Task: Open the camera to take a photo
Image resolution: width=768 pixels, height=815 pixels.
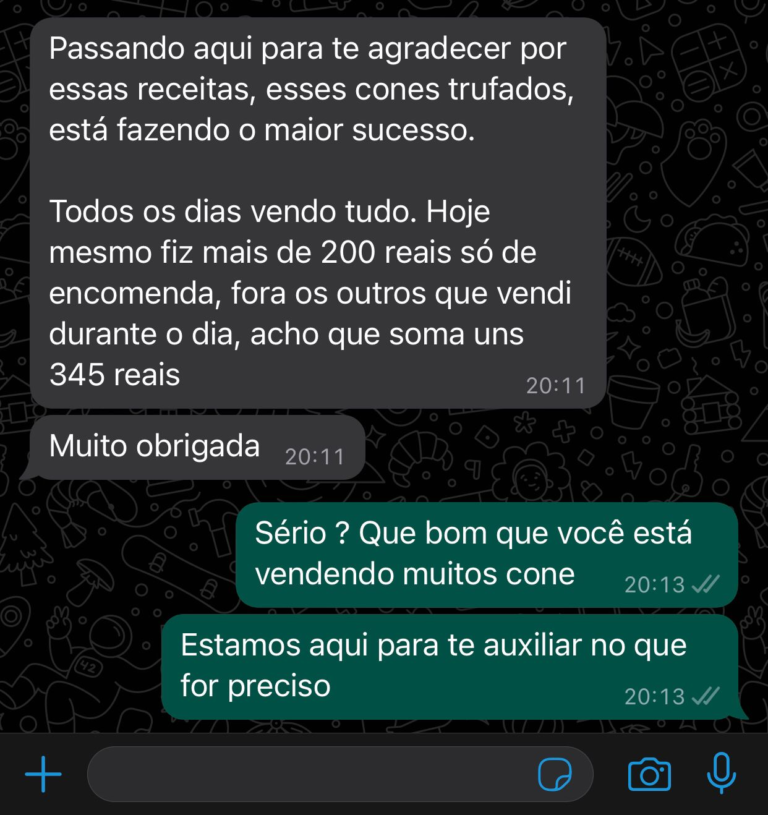Action: pos(649,774)
